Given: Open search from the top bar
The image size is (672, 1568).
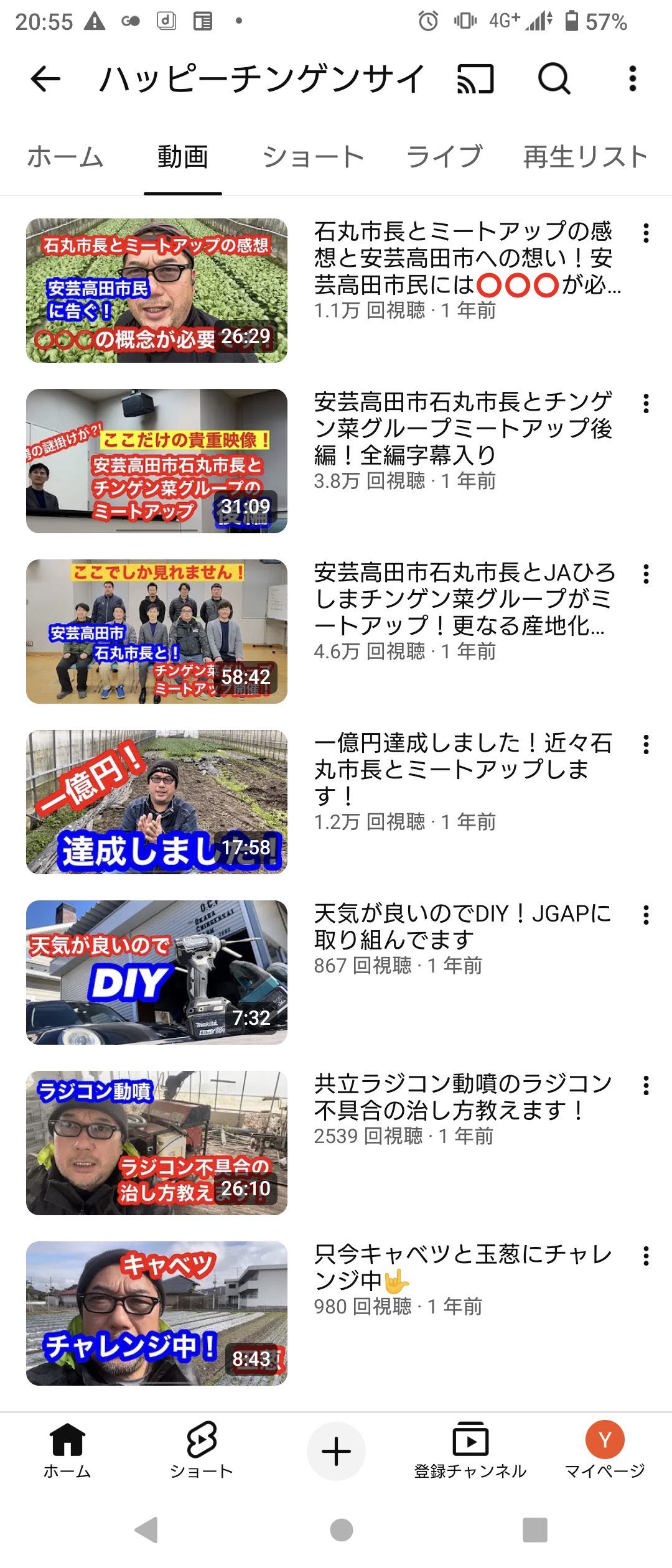Looking at the screenshot, I should click(554, 79).
